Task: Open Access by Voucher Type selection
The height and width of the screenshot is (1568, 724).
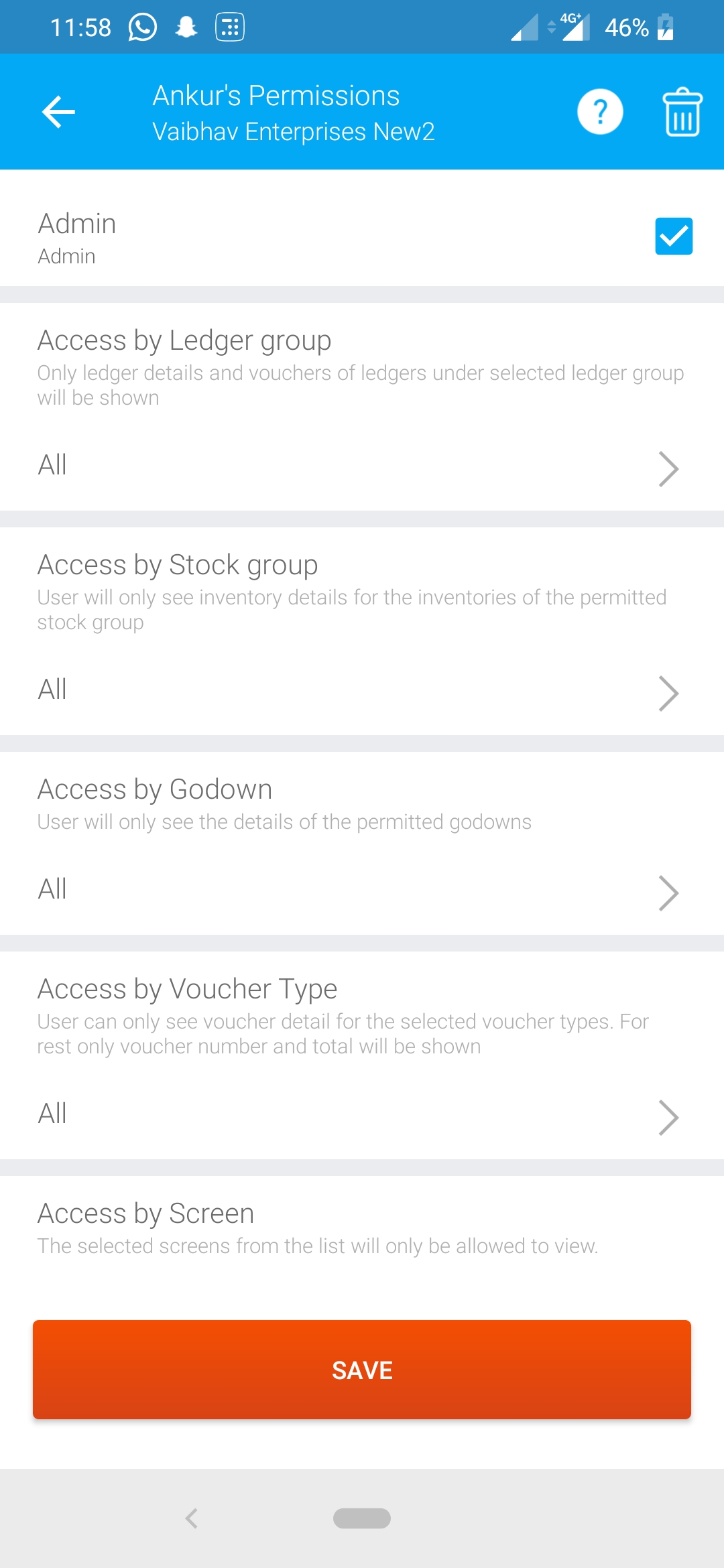Action: [362, 1115]
